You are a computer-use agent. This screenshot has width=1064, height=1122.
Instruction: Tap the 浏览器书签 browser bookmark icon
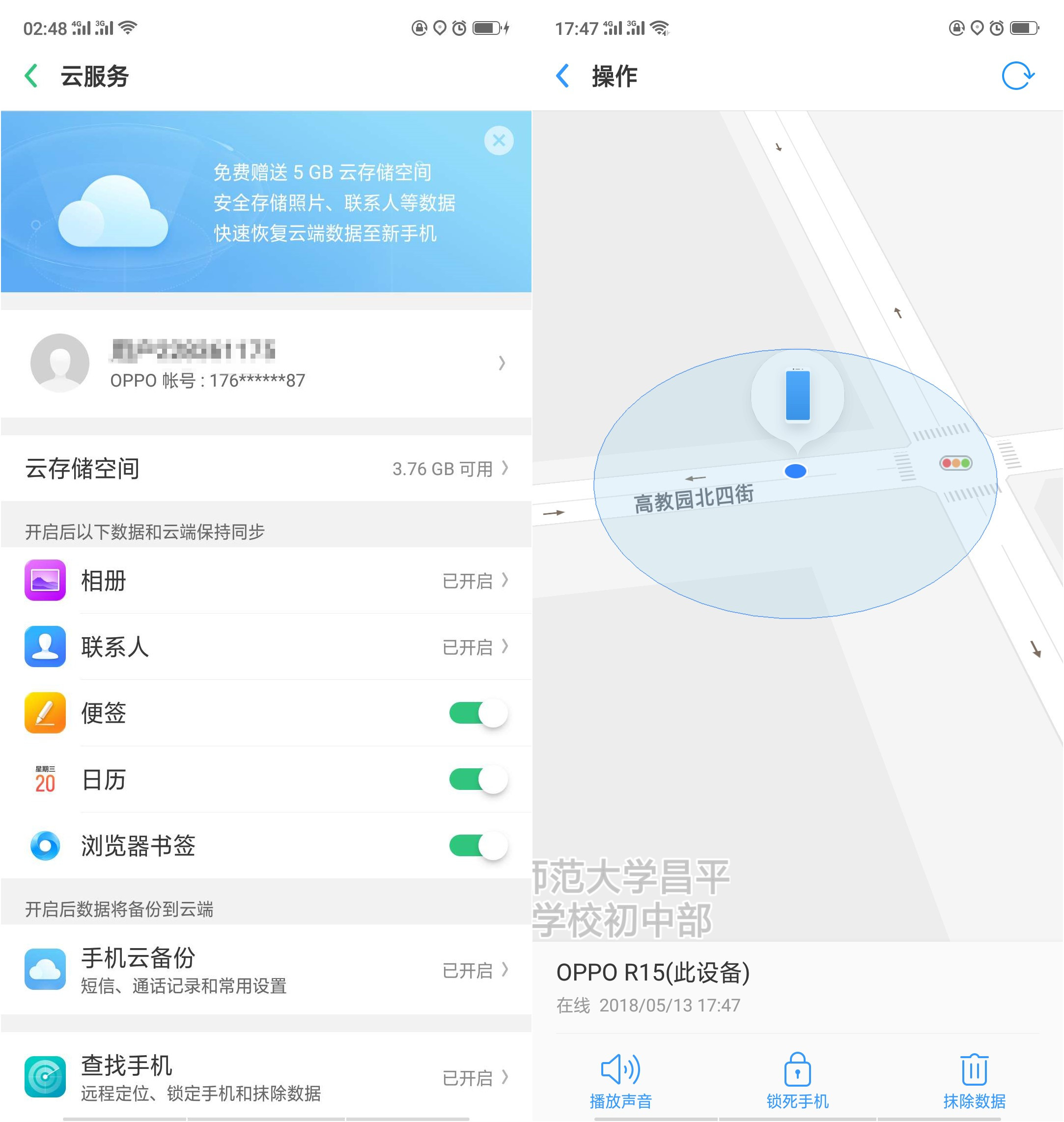(x=45, y=846)
